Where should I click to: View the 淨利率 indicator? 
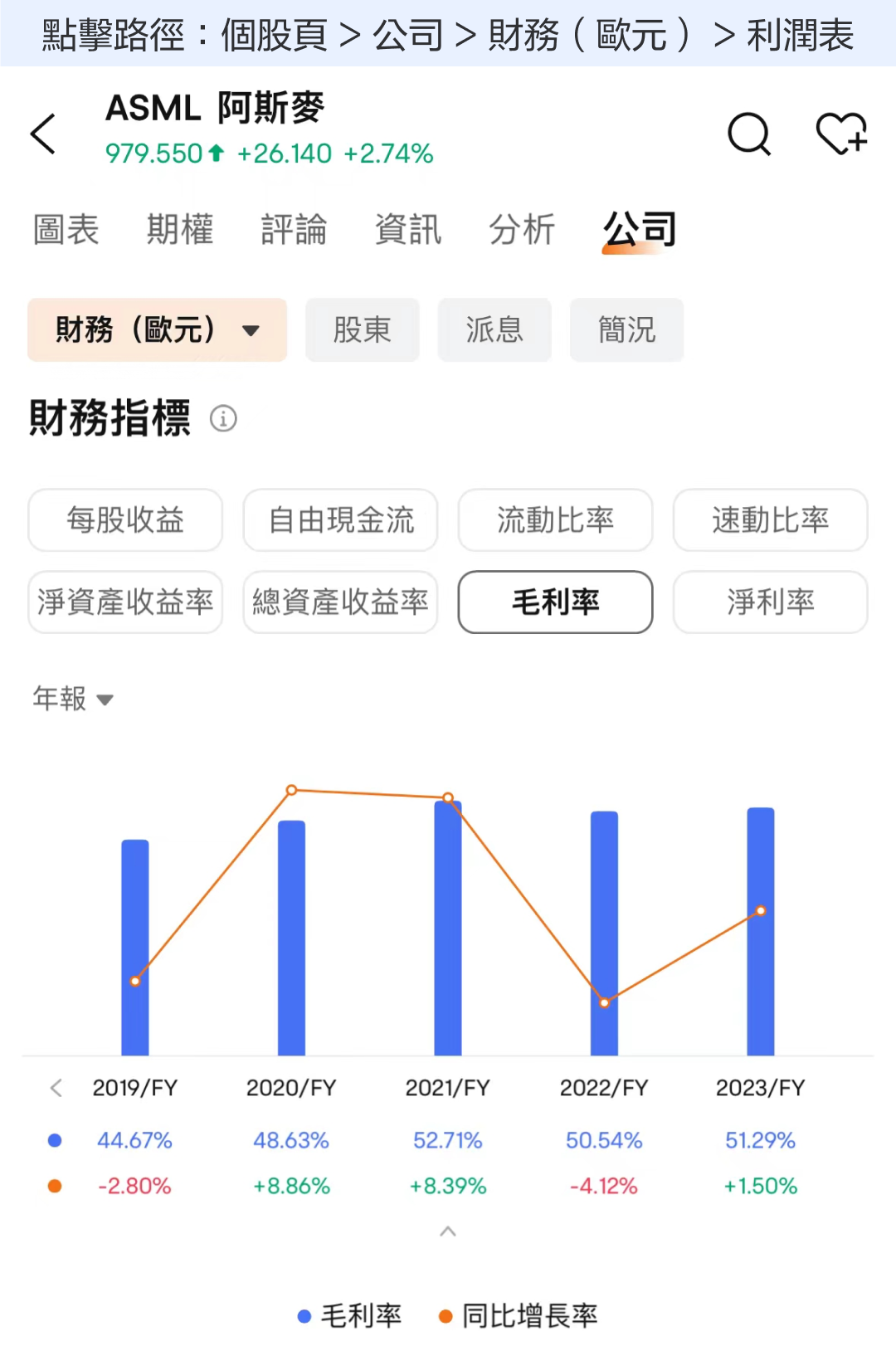770,603
